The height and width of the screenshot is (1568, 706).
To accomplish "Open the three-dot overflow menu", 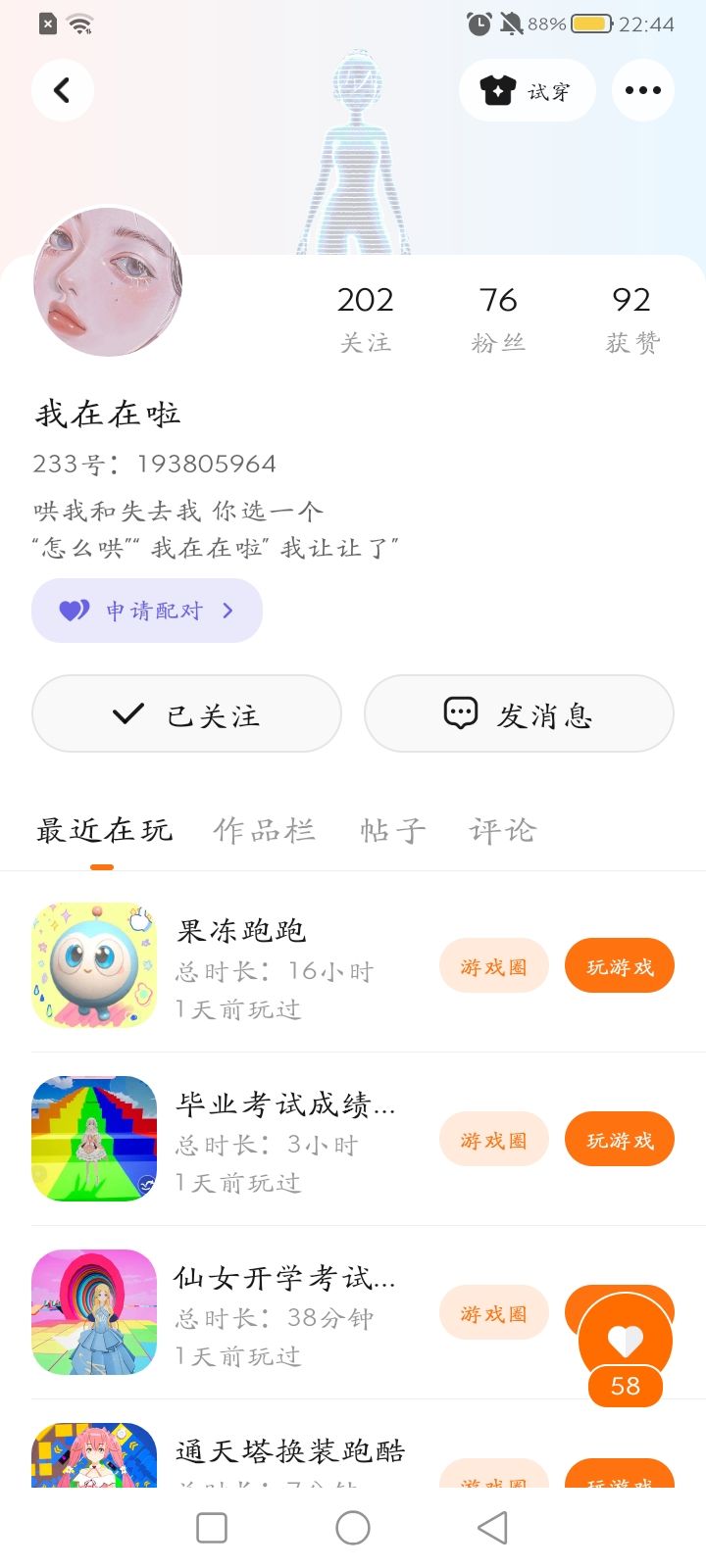I will (642, 90).
